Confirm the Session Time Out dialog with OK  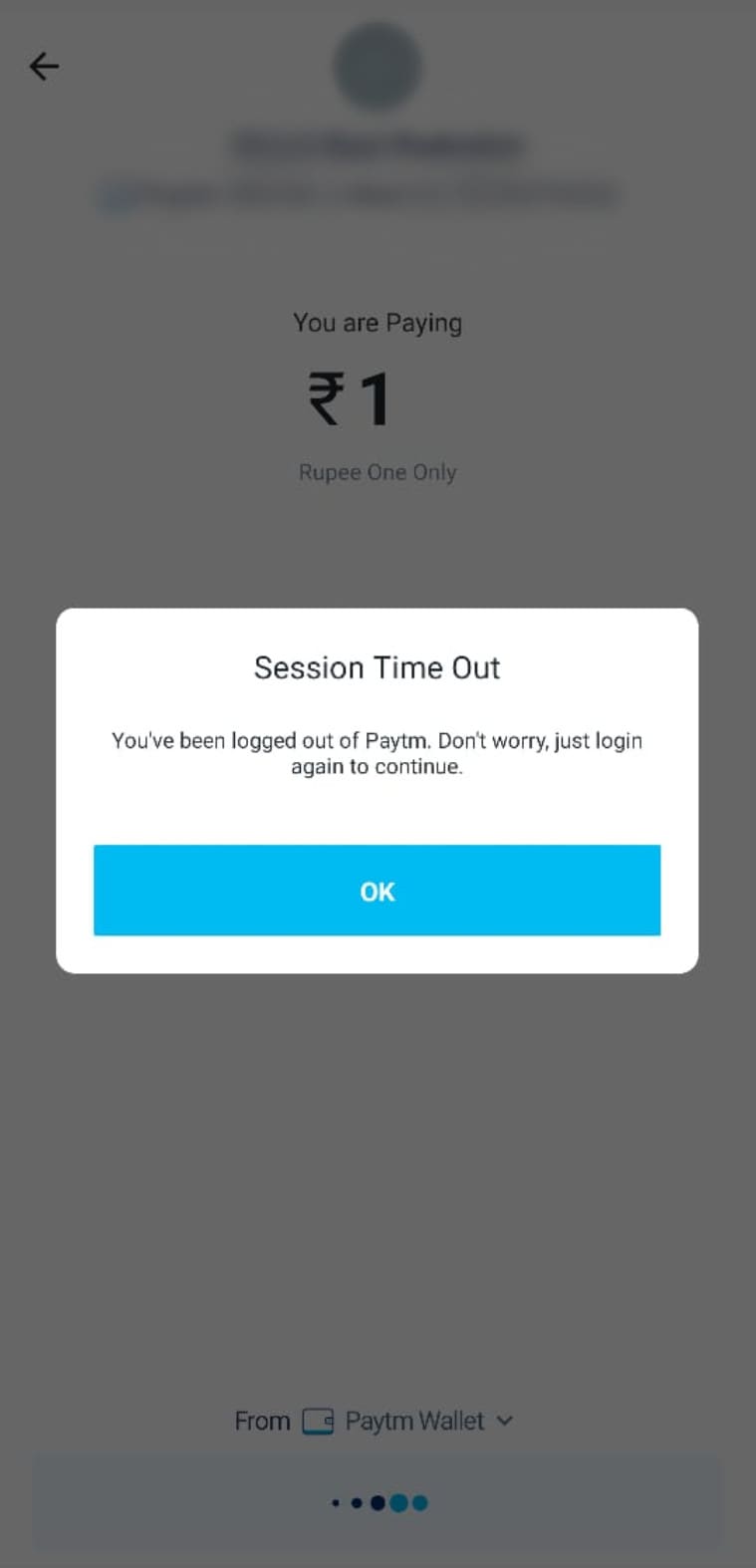[377, 890]
